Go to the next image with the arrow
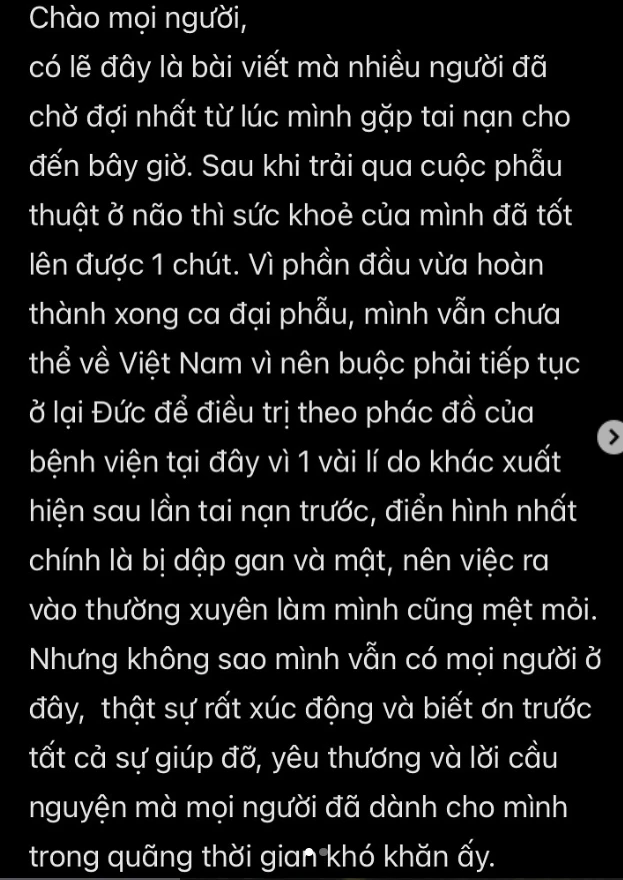Screen dimensions: 623x880 609,437
